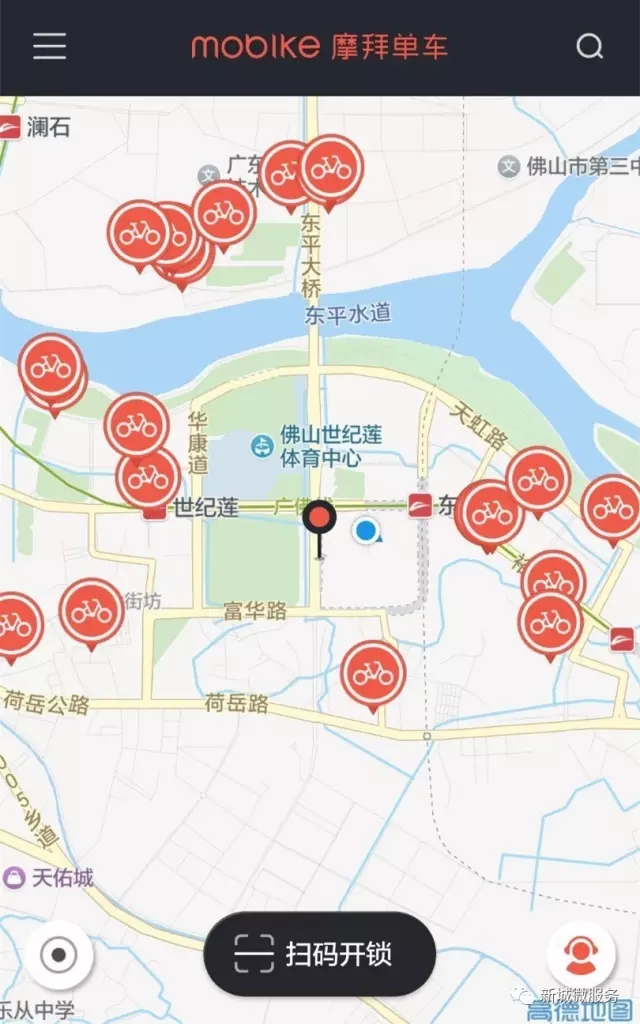Select the bike marker on 东平大桥
640x1024 pixels.
[331, 167]
